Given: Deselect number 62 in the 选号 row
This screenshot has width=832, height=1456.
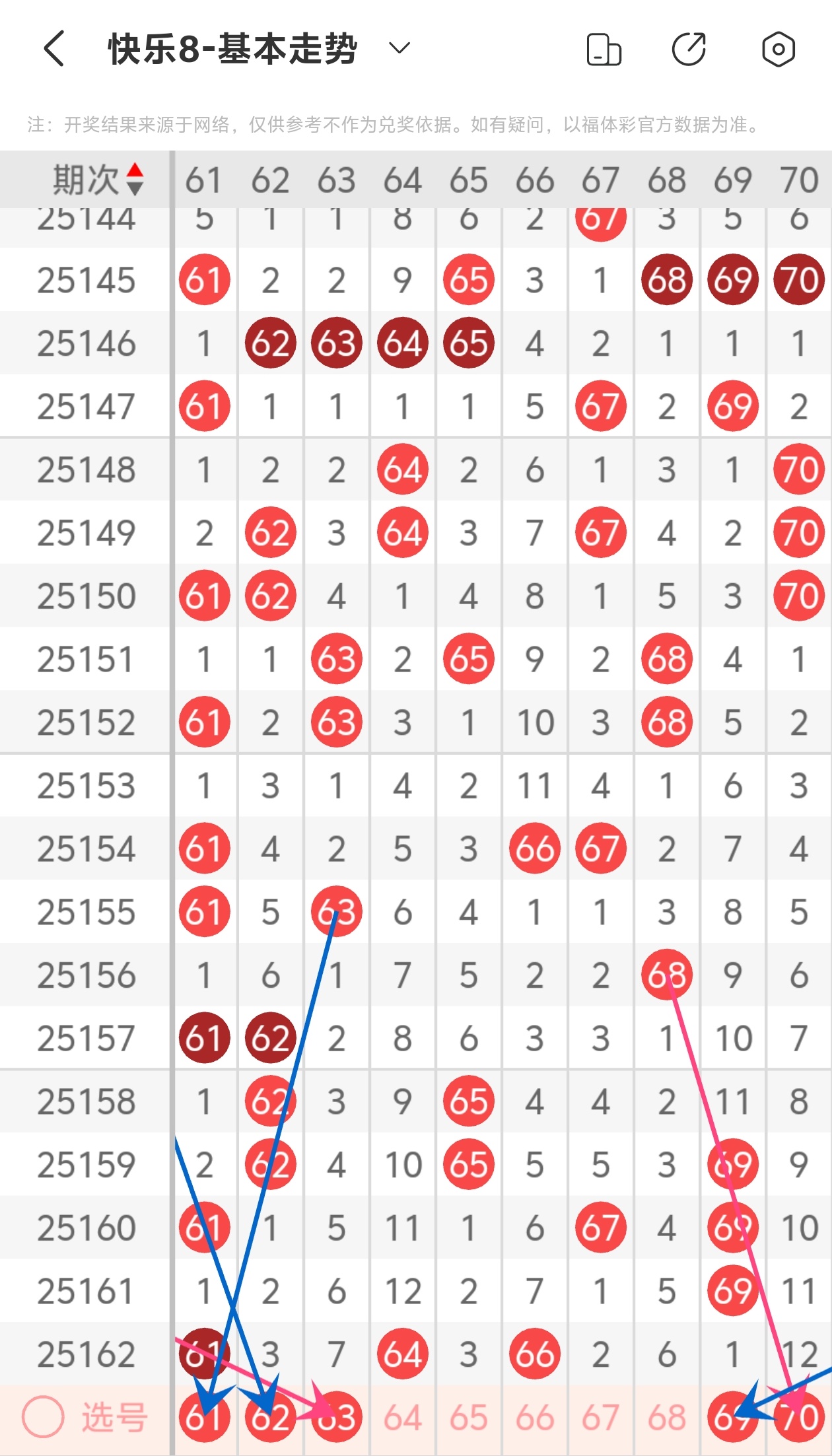Looking at the screenshot, I should coord(271,1417).
